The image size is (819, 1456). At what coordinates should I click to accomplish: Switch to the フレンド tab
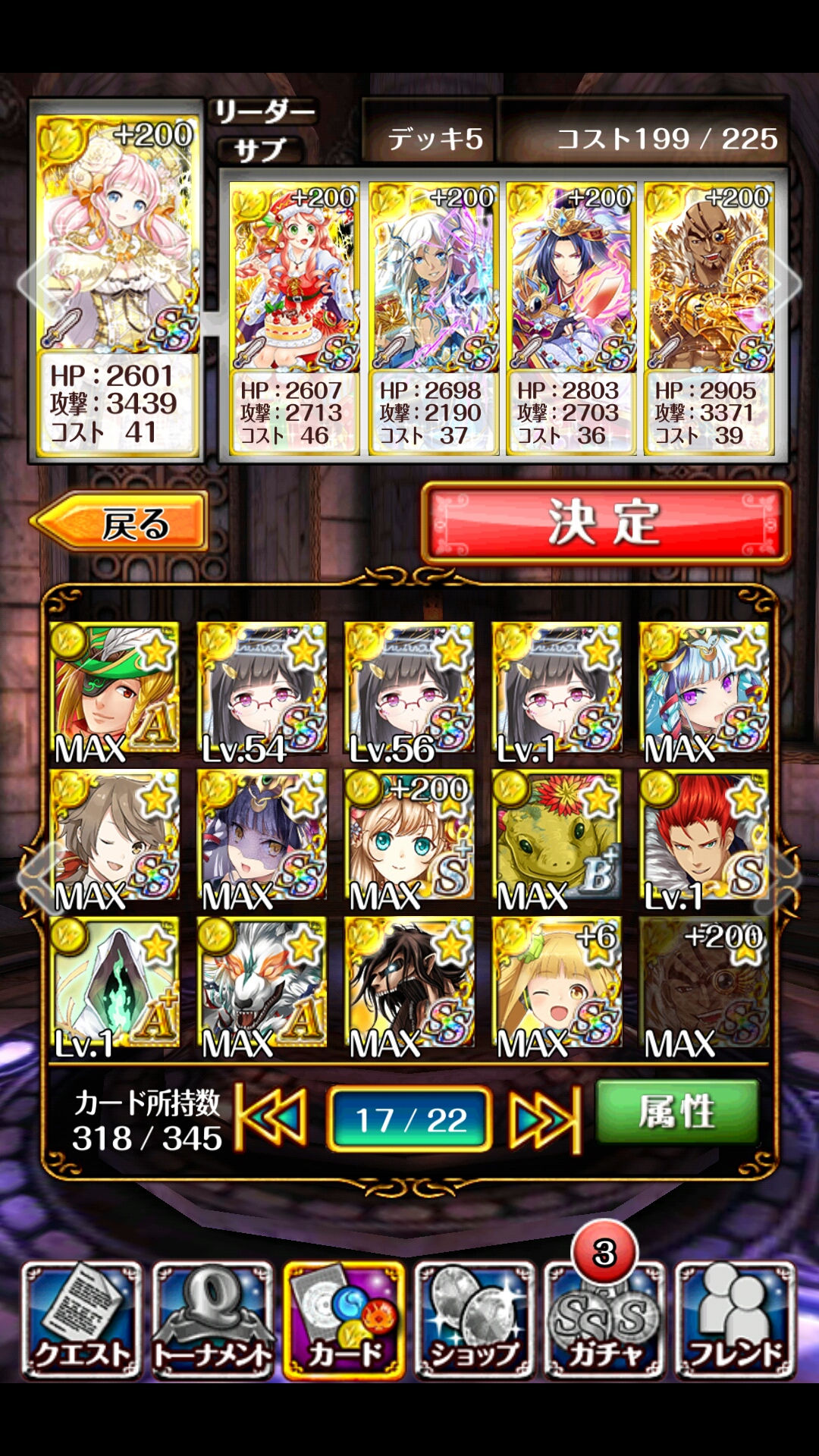click(736, 1319)
